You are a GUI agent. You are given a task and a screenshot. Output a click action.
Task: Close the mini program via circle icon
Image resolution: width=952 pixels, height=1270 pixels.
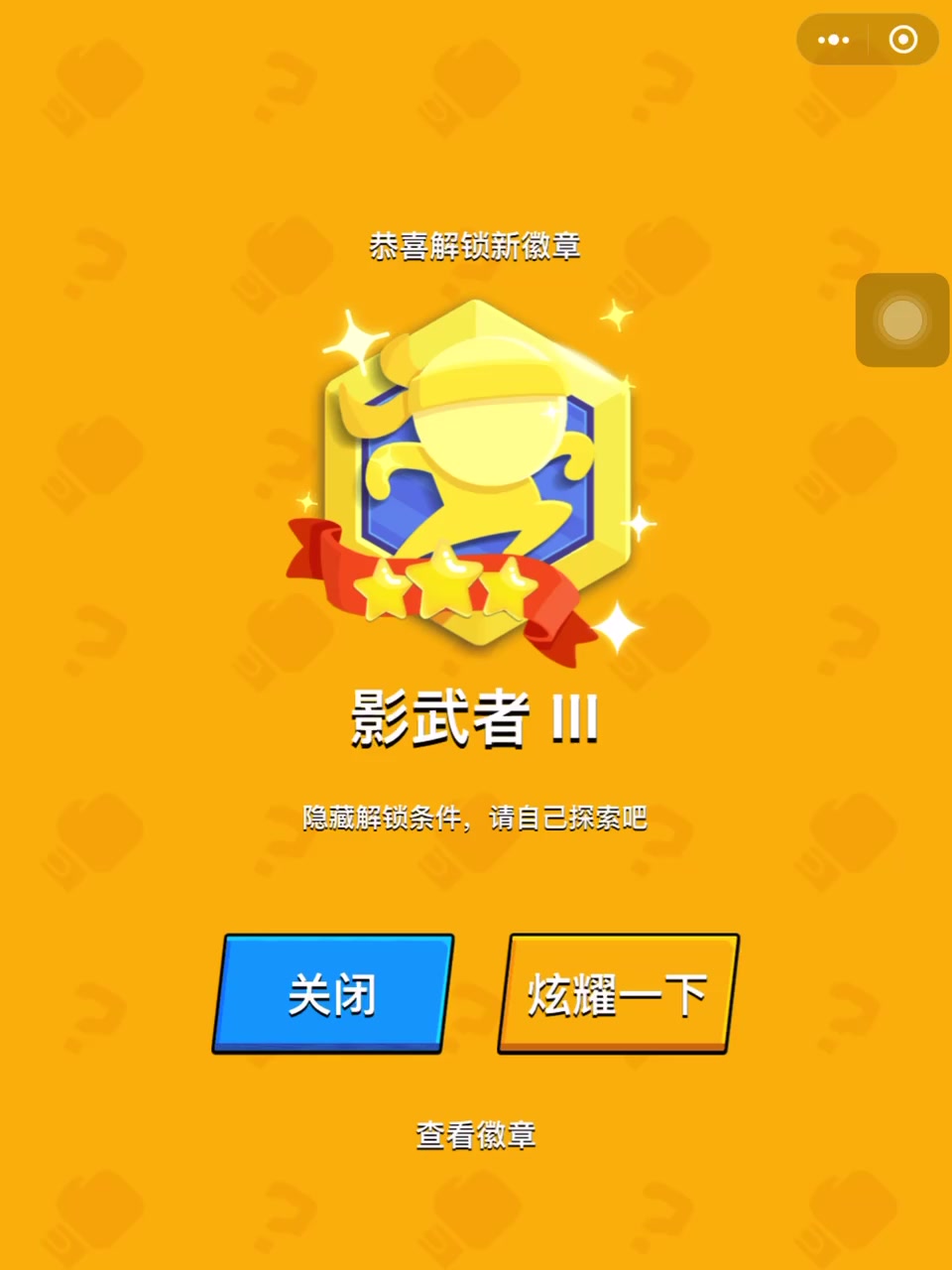[x=902, y=40]
